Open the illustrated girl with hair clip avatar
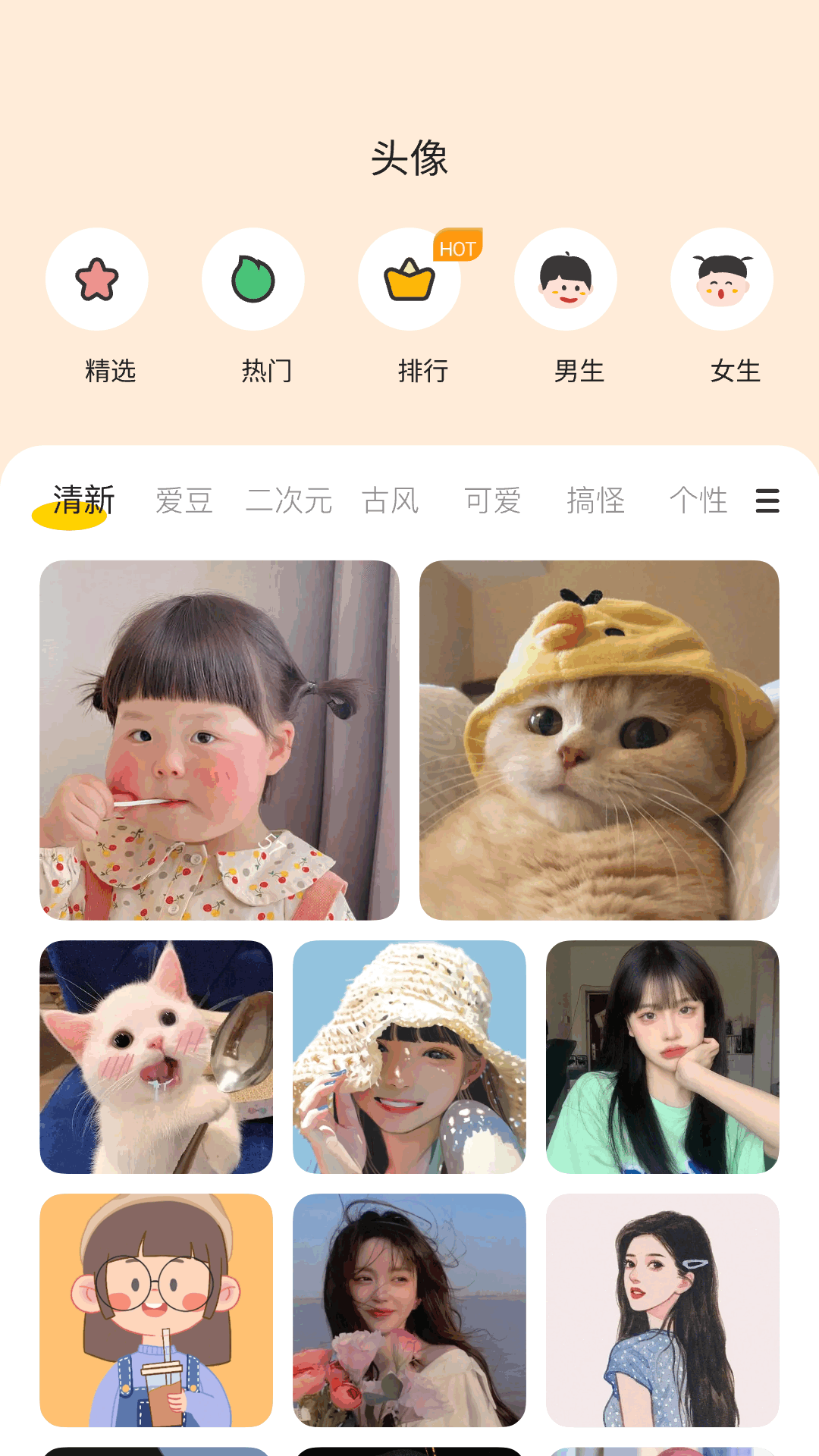The image size is (819, 1456). click(663, 1310)
